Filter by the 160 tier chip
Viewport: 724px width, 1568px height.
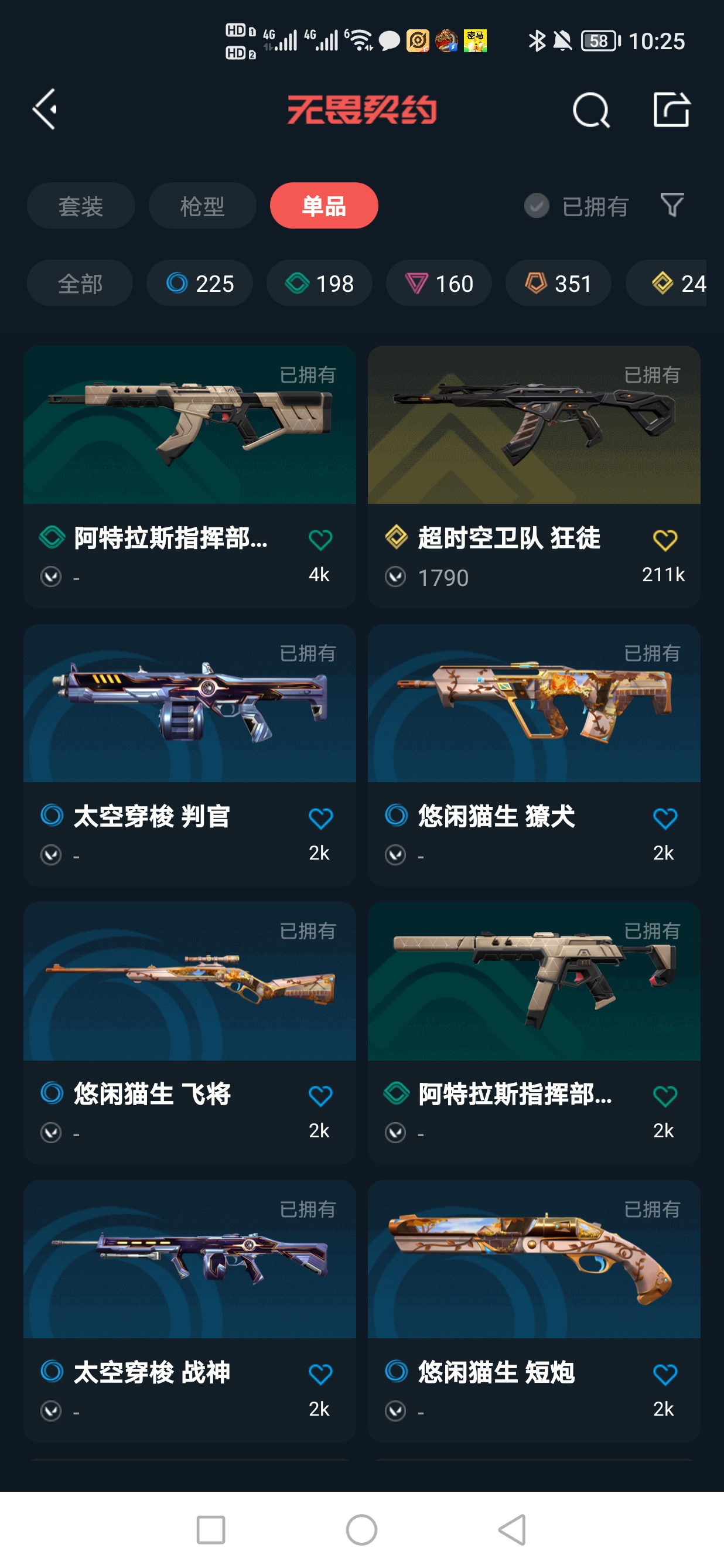click(x=439, y=283)
